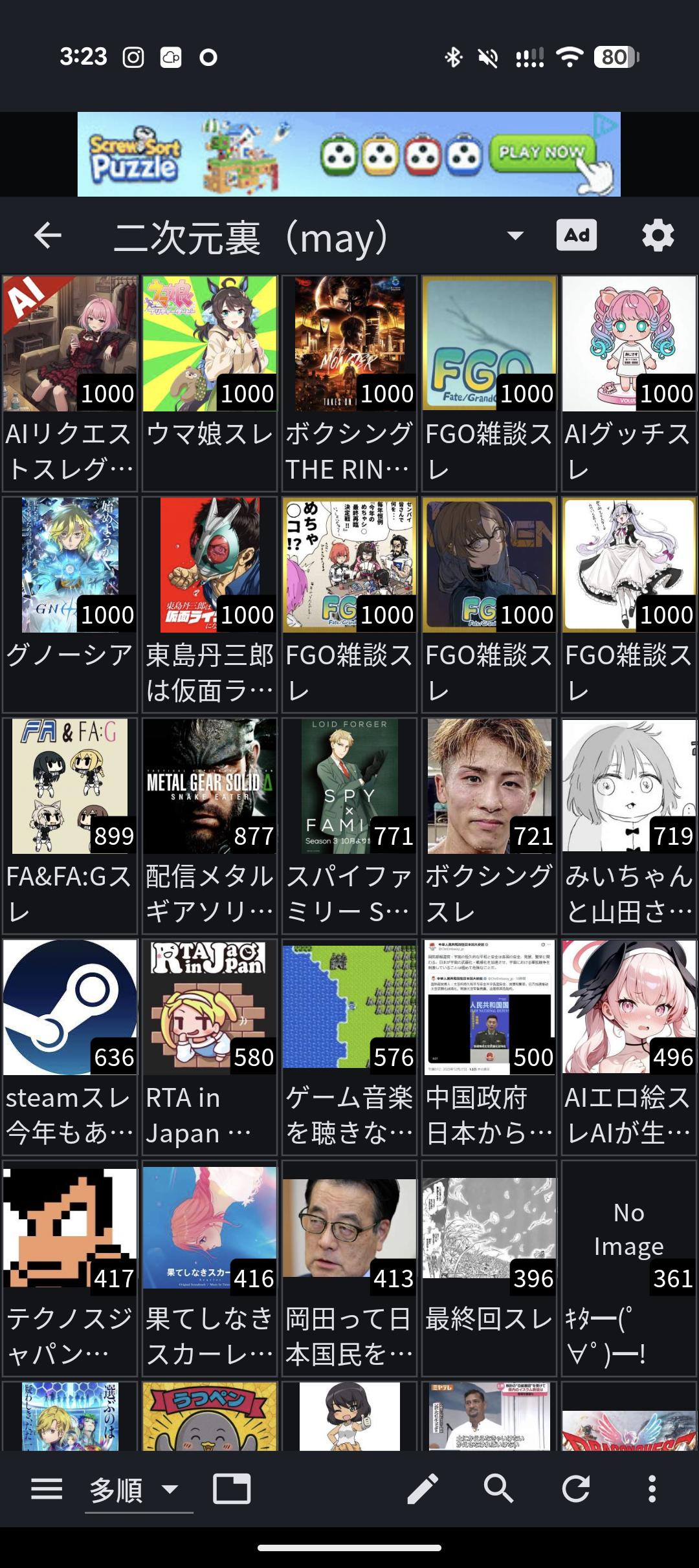The width and height of the screenshot is (699, 1568).
Task: Open the グノーシア thread
Action: [x=70, y=604]
